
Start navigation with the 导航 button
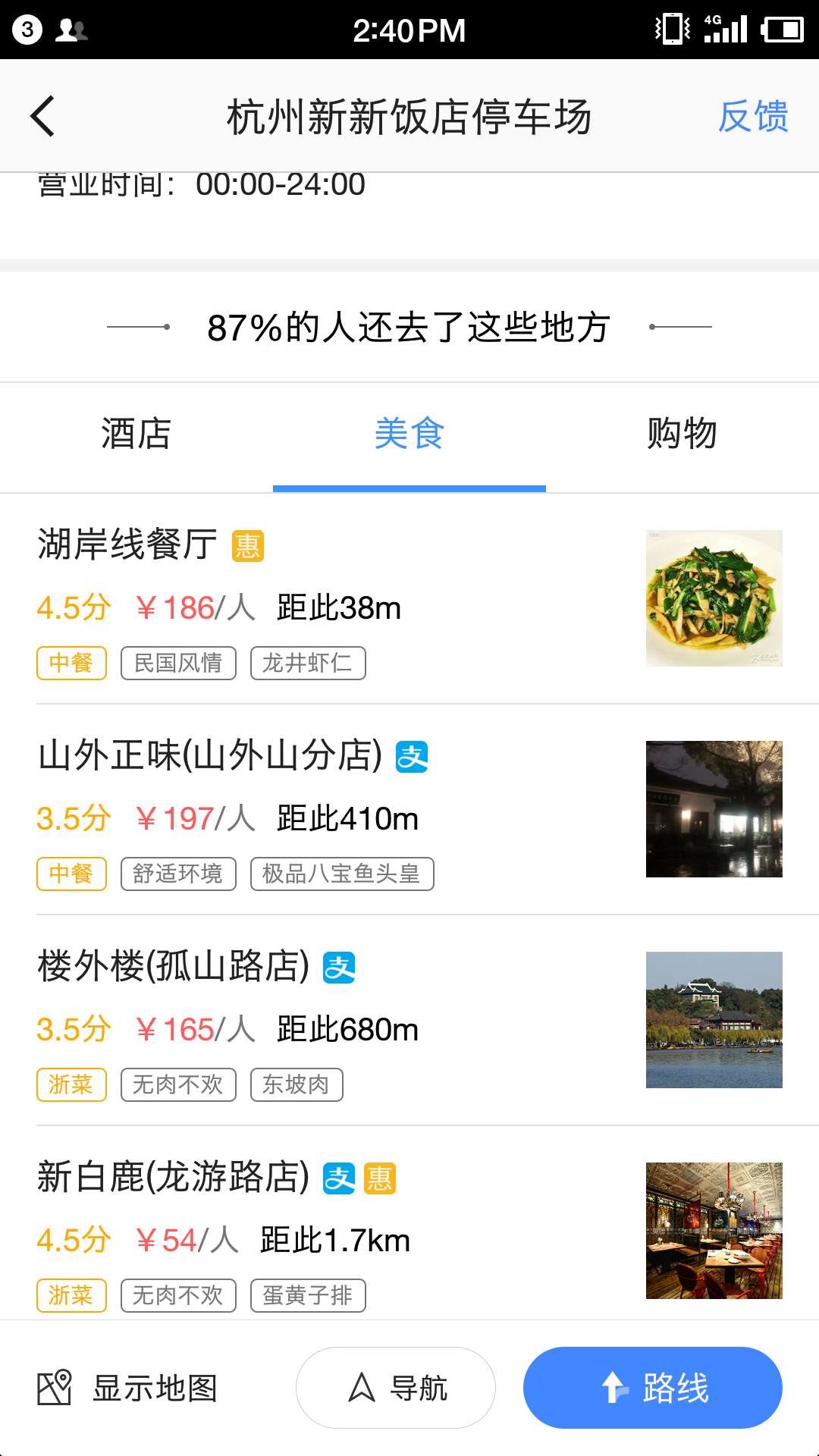tap(396, 1389)
